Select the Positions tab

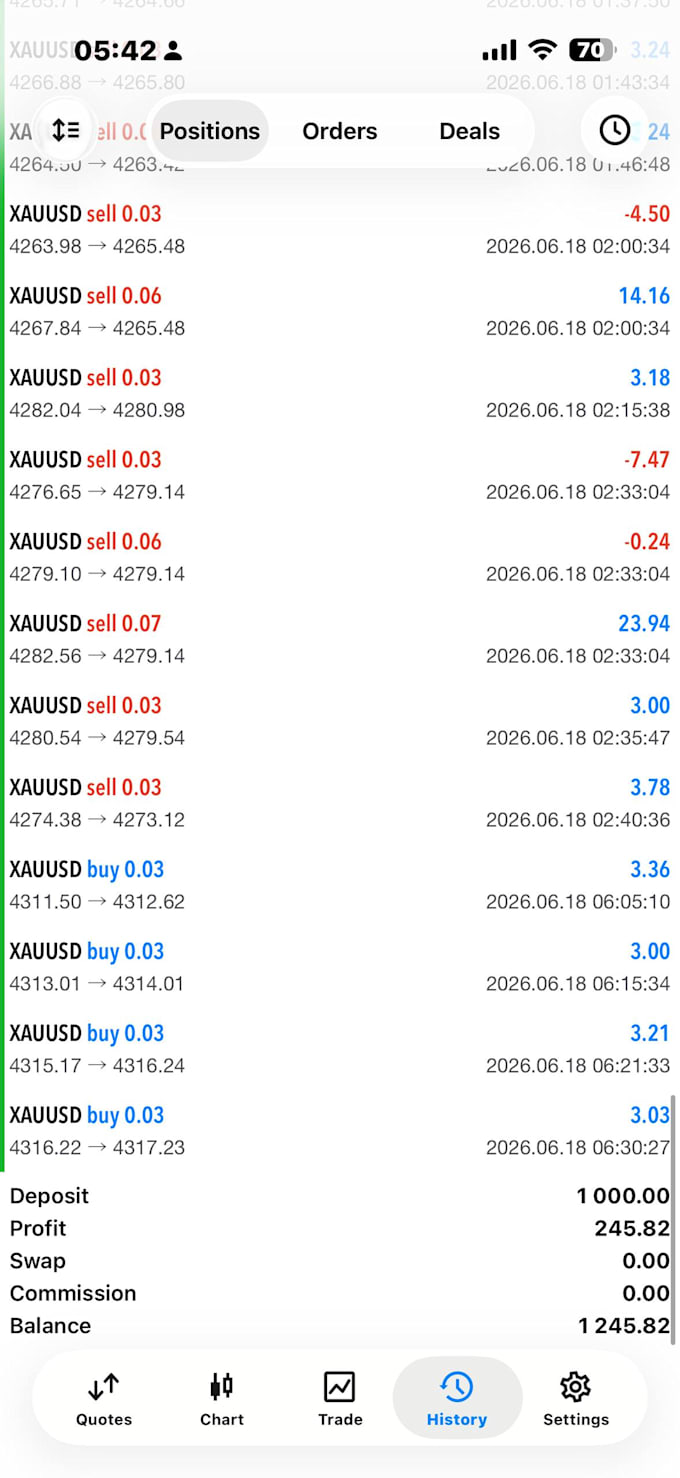coord(209,131)
